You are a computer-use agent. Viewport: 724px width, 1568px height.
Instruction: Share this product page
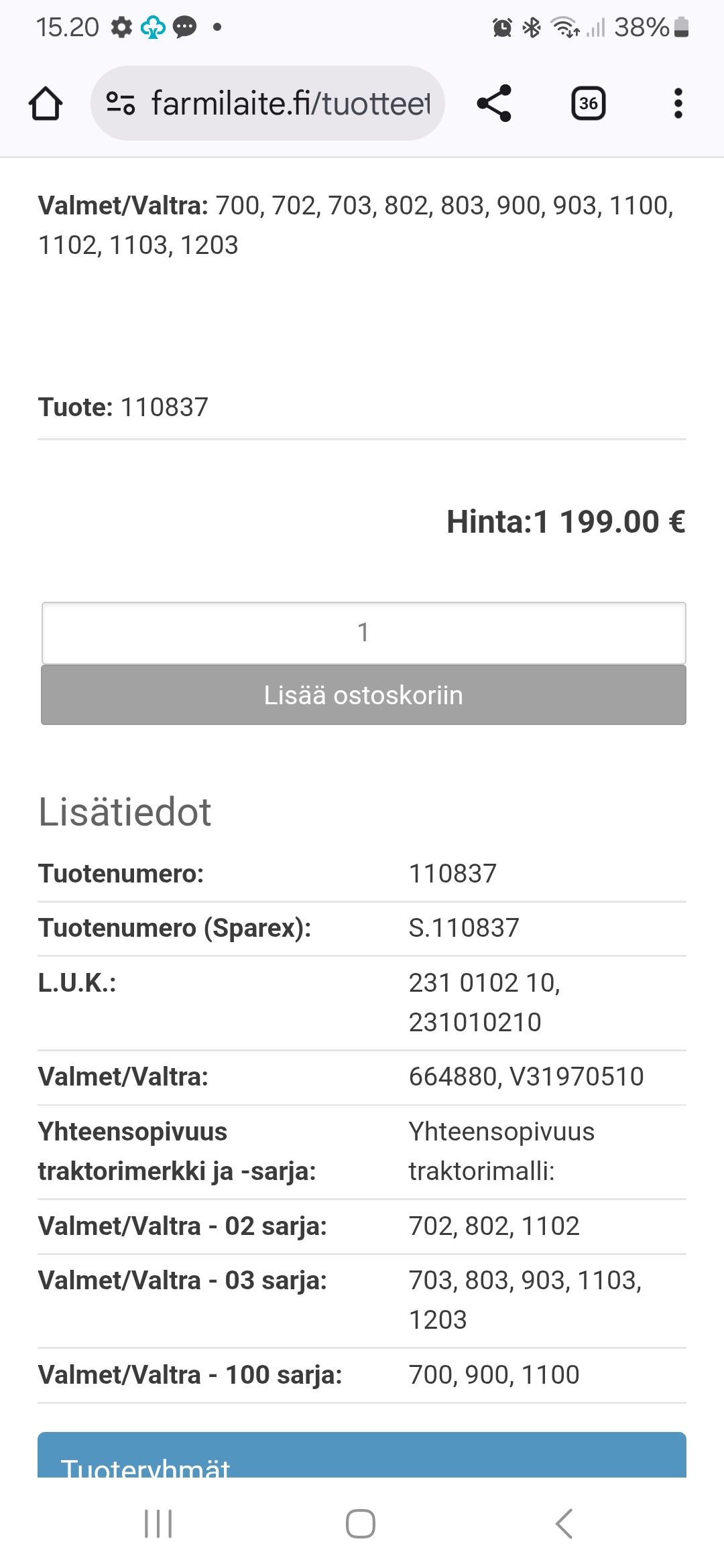tap(494, 103)
